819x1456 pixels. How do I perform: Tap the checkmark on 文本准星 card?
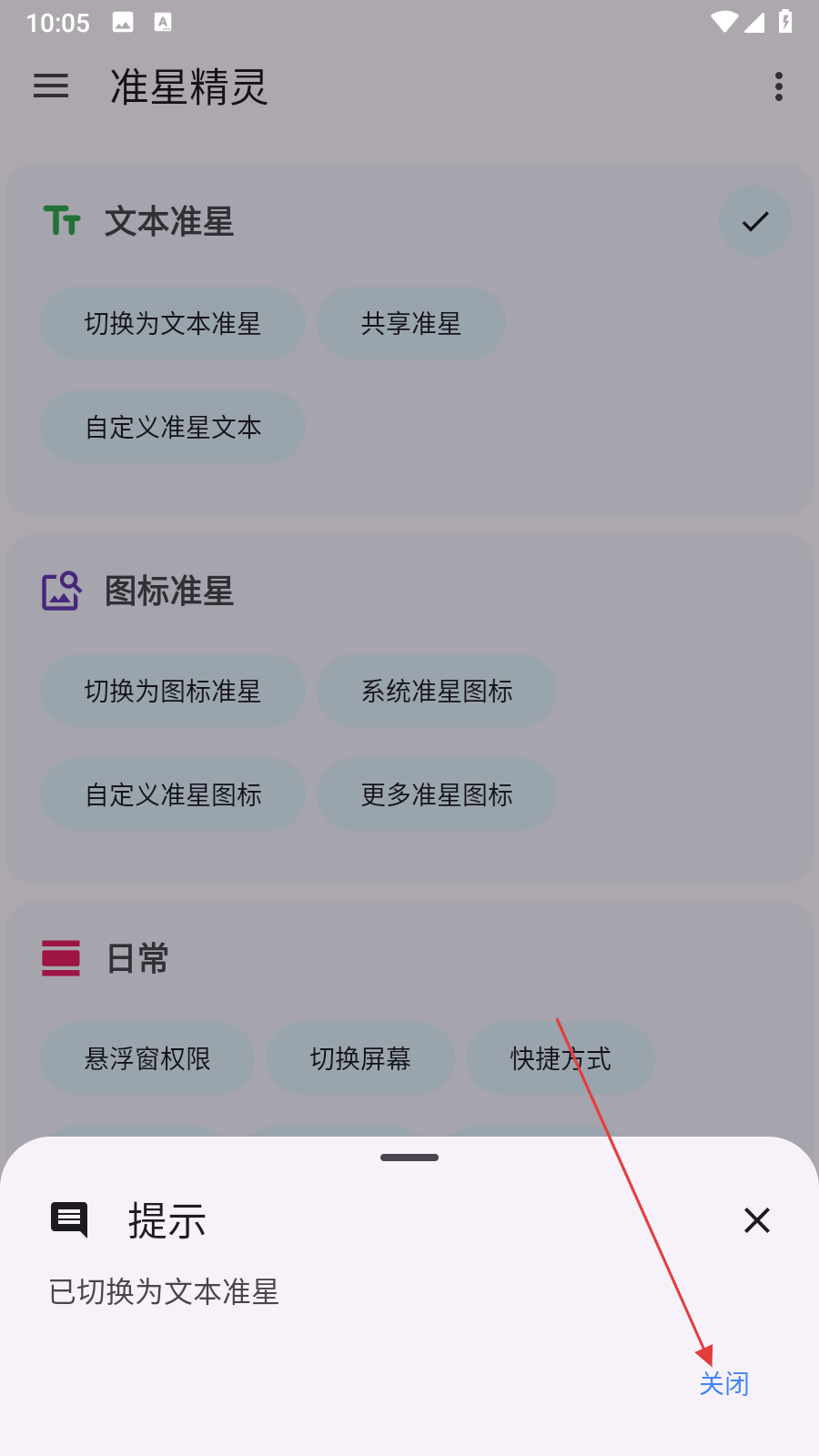coord(755,221)
